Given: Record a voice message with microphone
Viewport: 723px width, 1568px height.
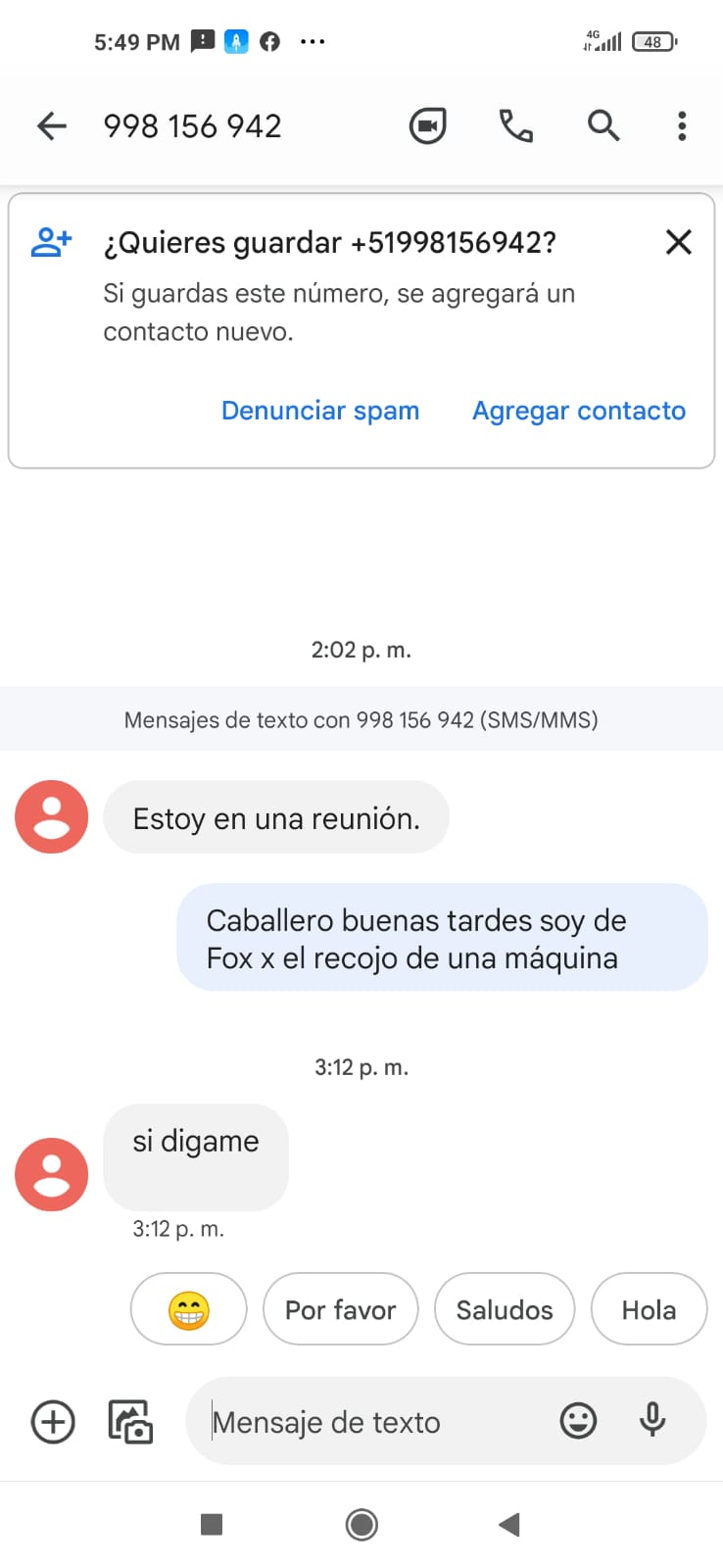Looking at the screenshot, I should pos(652,1420).
